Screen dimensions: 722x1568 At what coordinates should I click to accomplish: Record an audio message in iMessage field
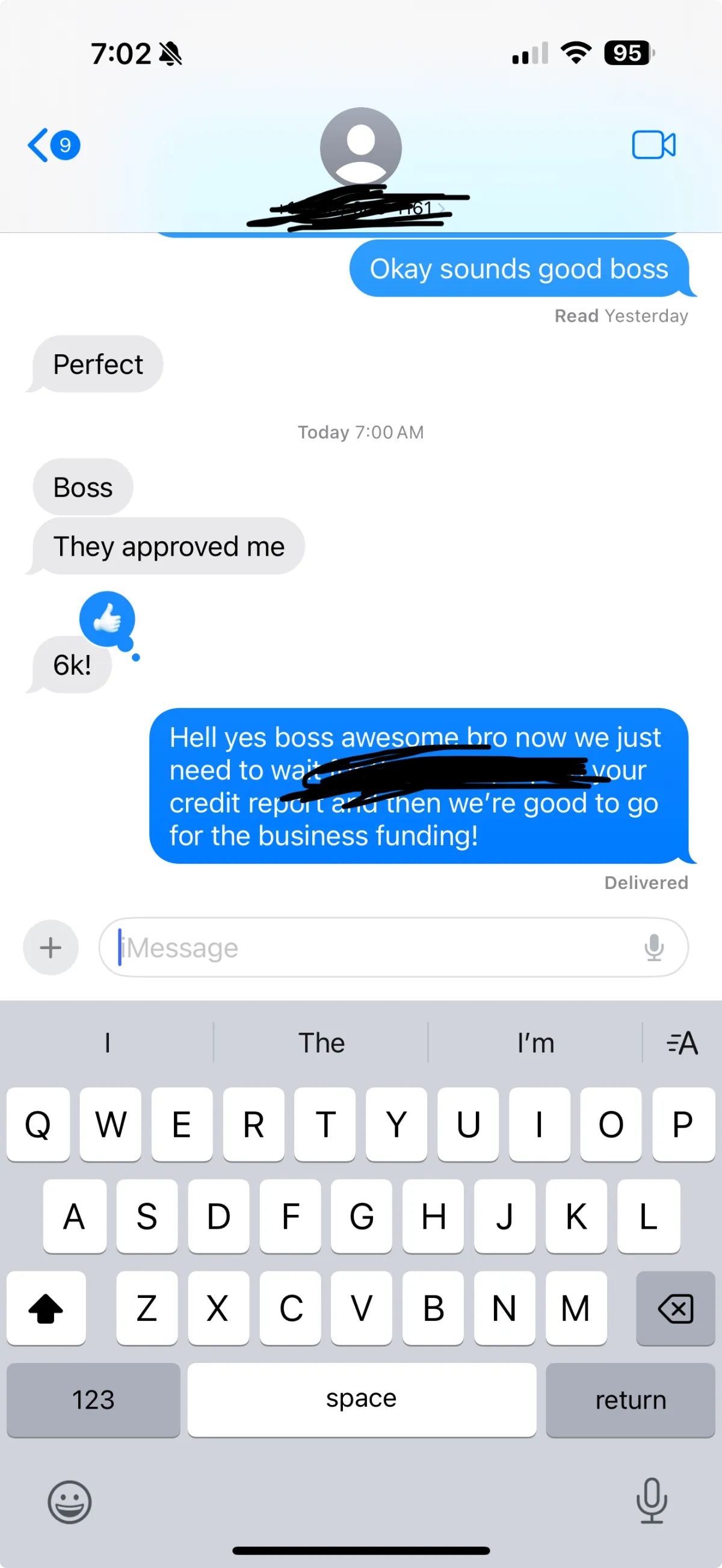[654, 947]
